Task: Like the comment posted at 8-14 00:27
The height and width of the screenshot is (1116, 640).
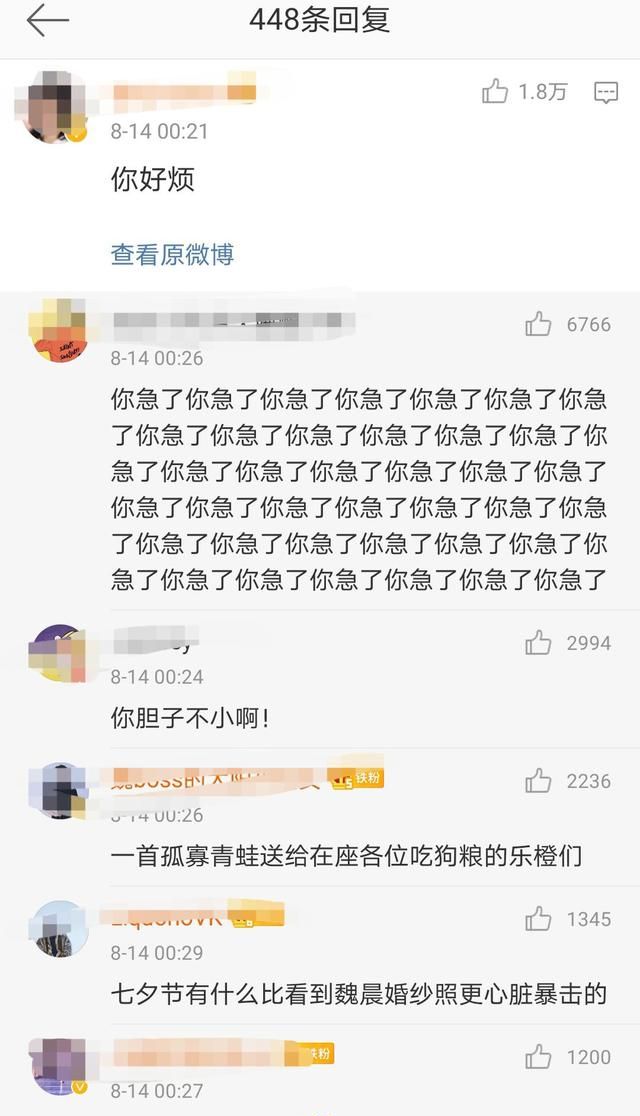Action: (x=539, y=1056)
